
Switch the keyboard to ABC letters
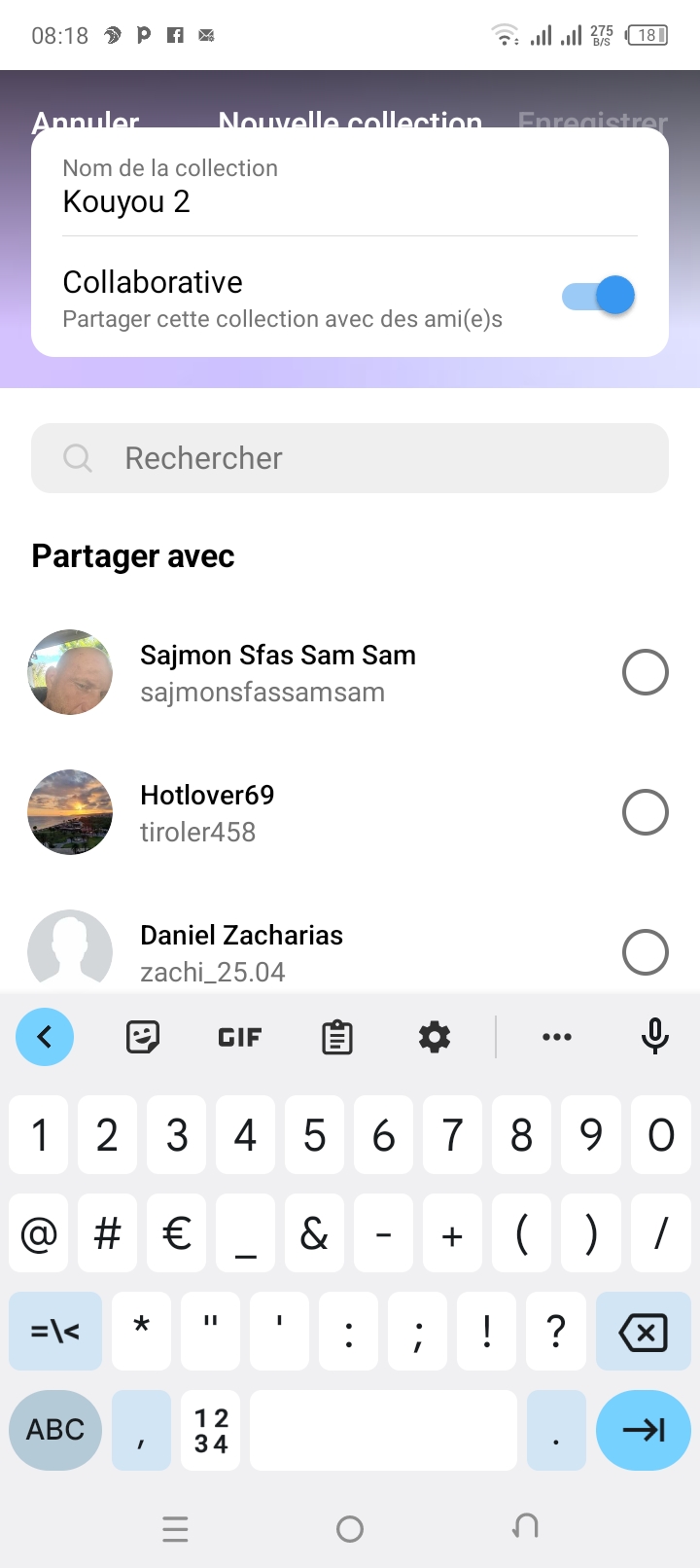tap(55, 1430)
